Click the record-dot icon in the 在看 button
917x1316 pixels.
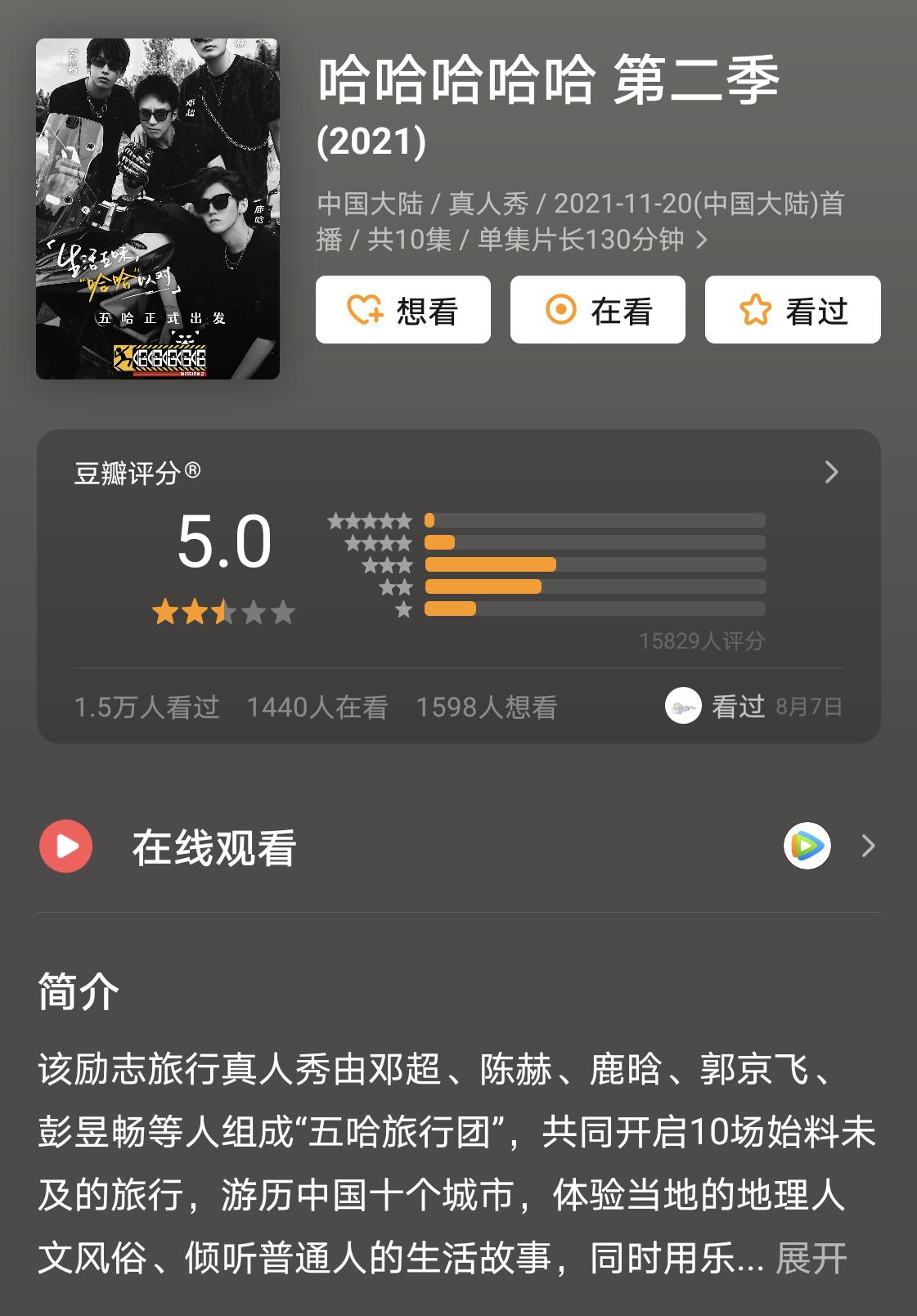coord(560,308)
